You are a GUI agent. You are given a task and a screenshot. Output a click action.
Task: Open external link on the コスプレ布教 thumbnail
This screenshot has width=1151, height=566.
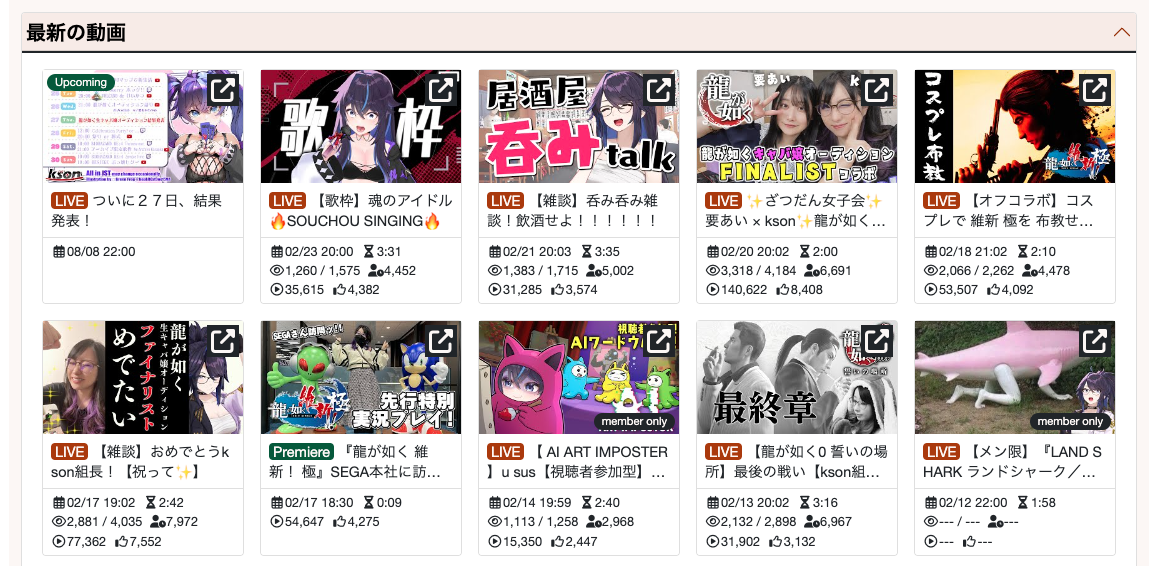1095,89
